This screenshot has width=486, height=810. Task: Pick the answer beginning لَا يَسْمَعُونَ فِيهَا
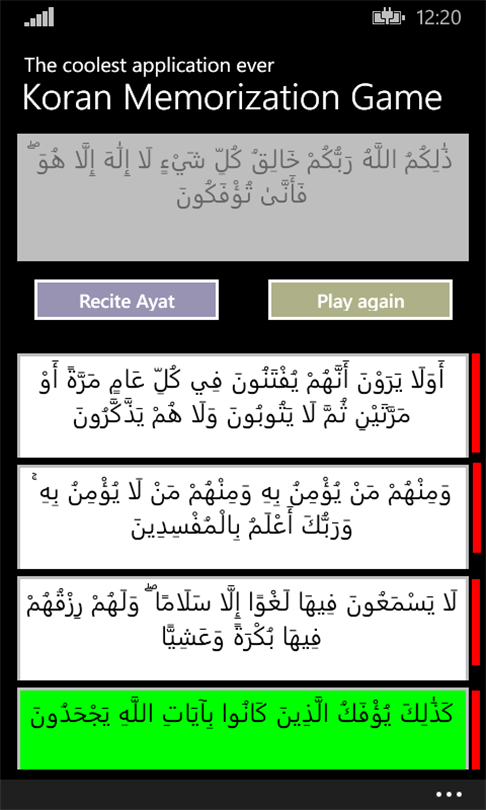pyautogui.click(x=243, y=628)
